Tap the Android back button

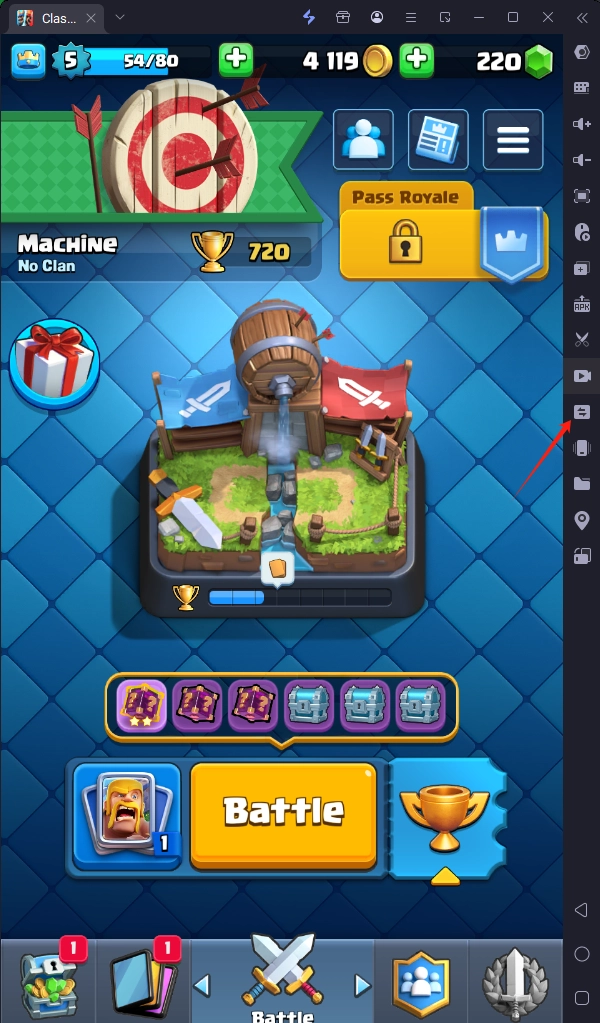(x=582, y=911)
